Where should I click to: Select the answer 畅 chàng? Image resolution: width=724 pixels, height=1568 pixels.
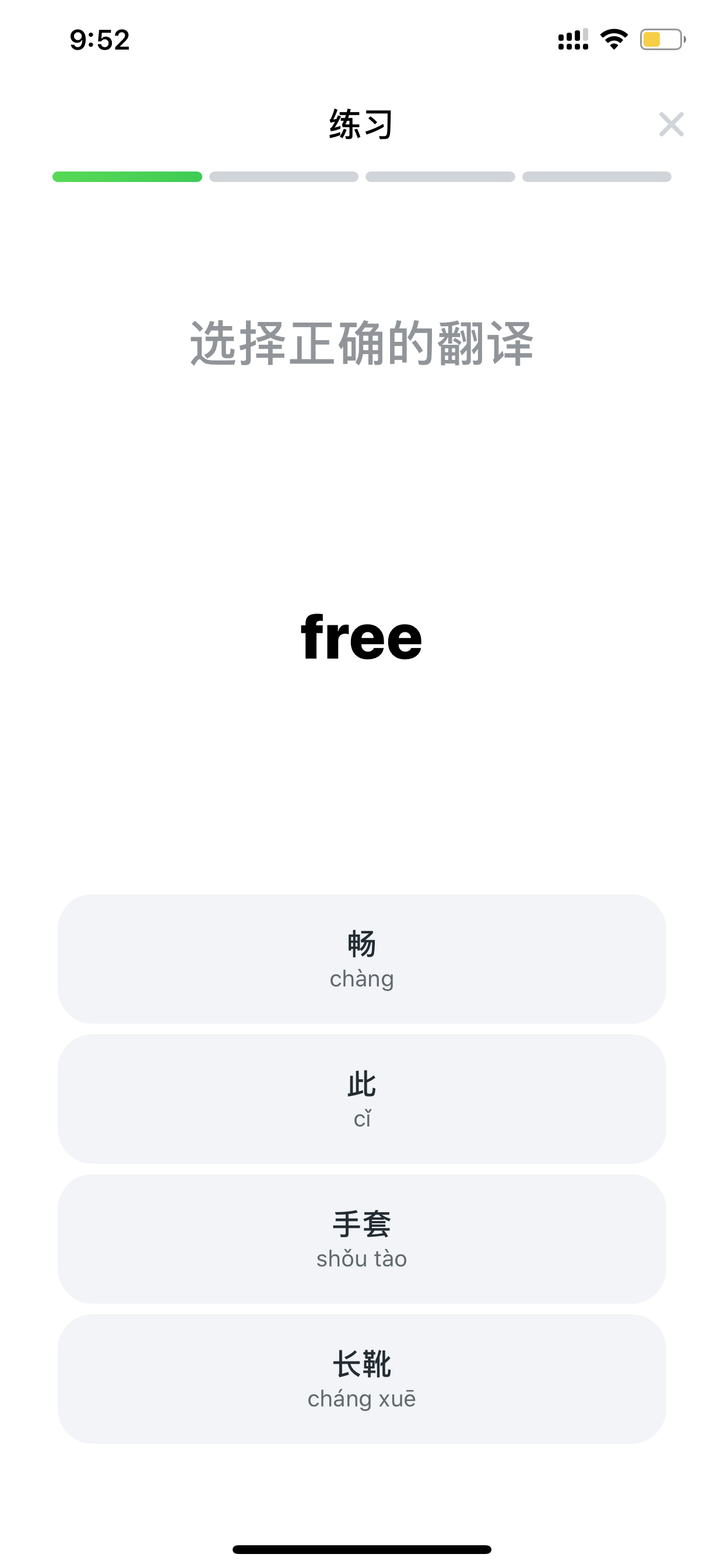click(361, 958)
